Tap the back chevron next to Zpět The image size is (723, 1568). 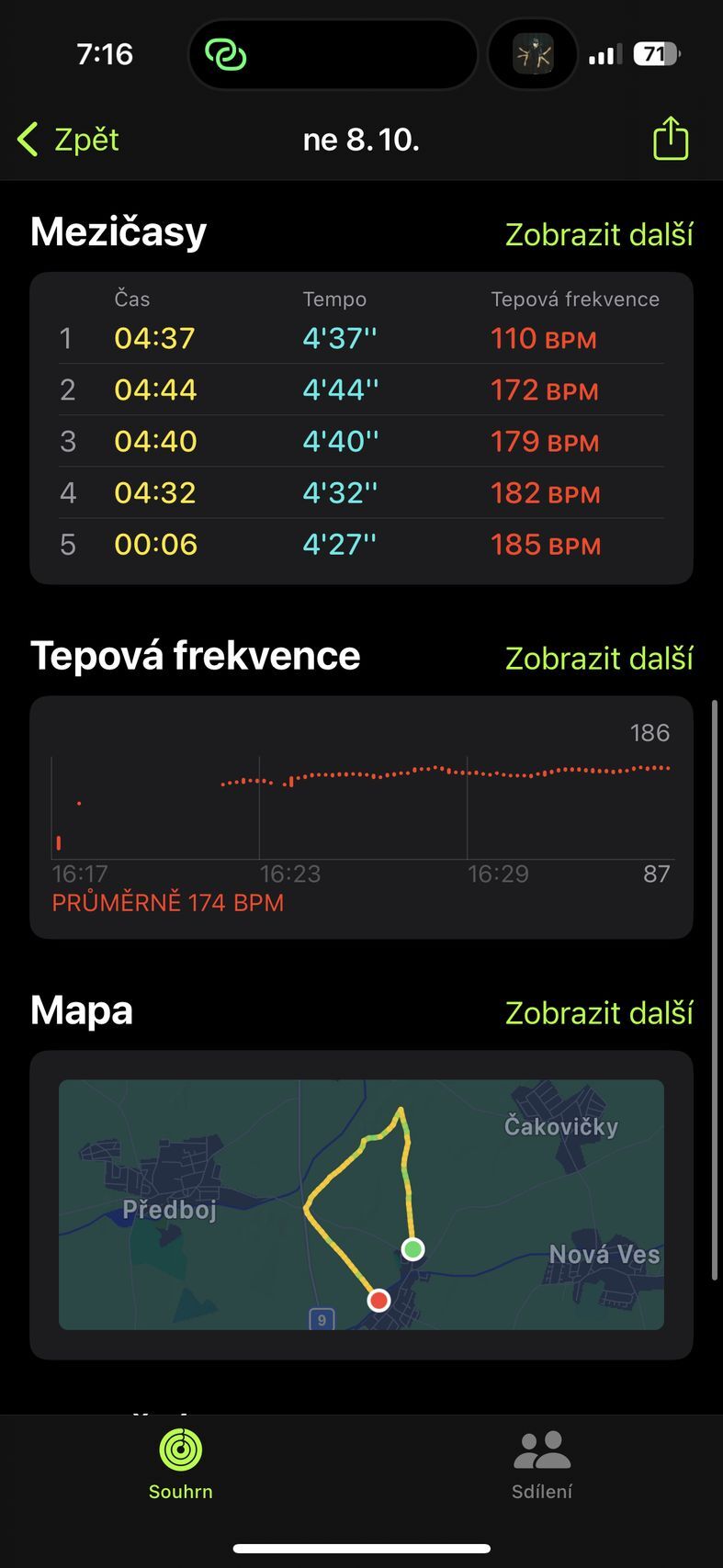28,139
